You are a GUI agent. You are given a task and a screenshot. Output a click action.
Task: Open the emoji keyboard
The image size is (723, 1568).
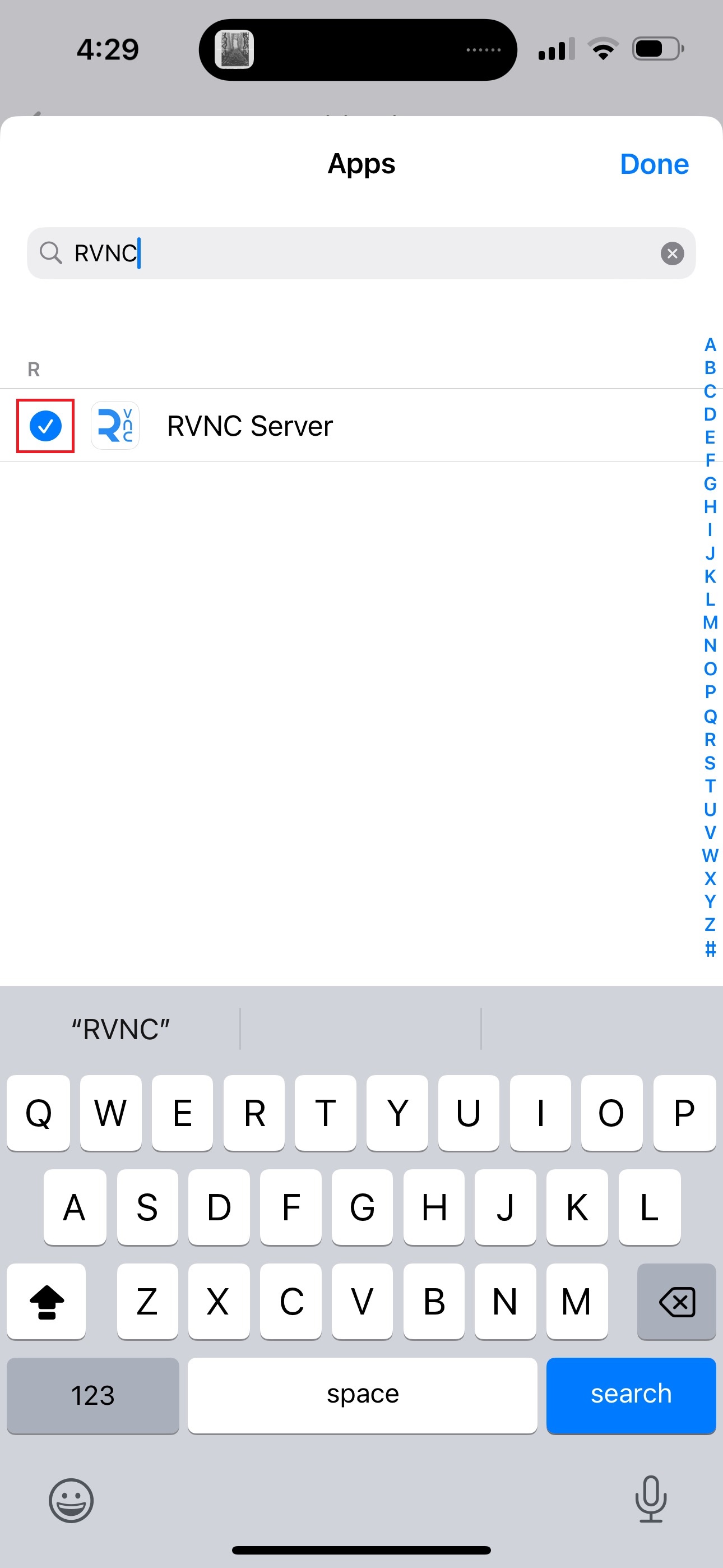pyautogui.click(x=71, y=1500)
